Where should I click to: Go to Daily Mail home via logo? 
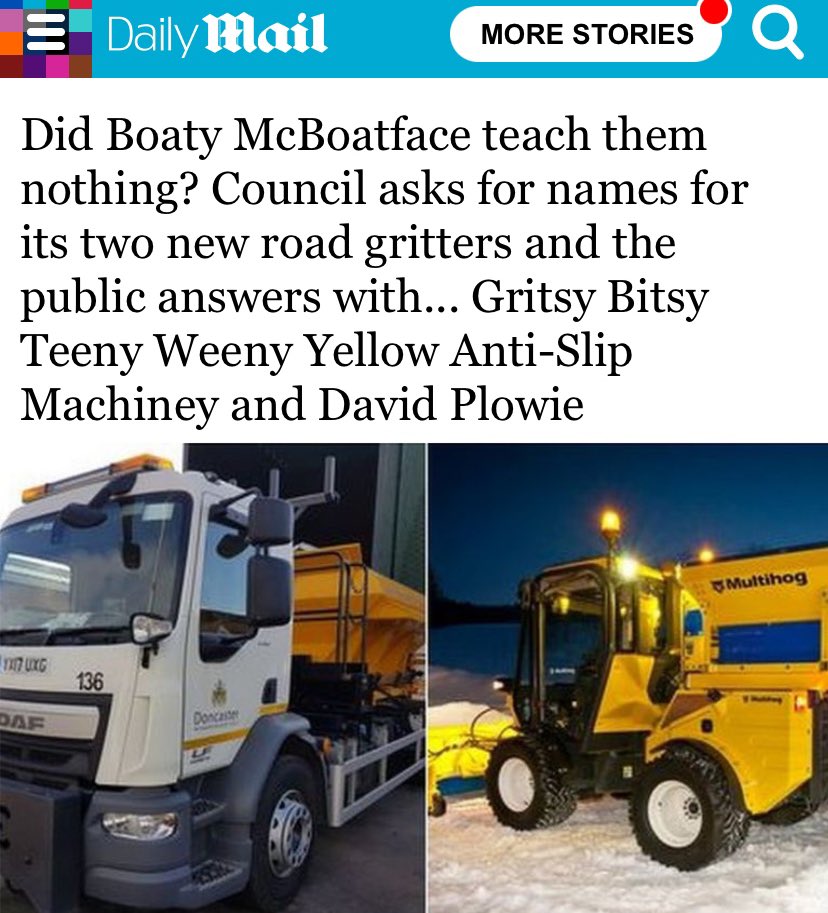coord(217,35)
